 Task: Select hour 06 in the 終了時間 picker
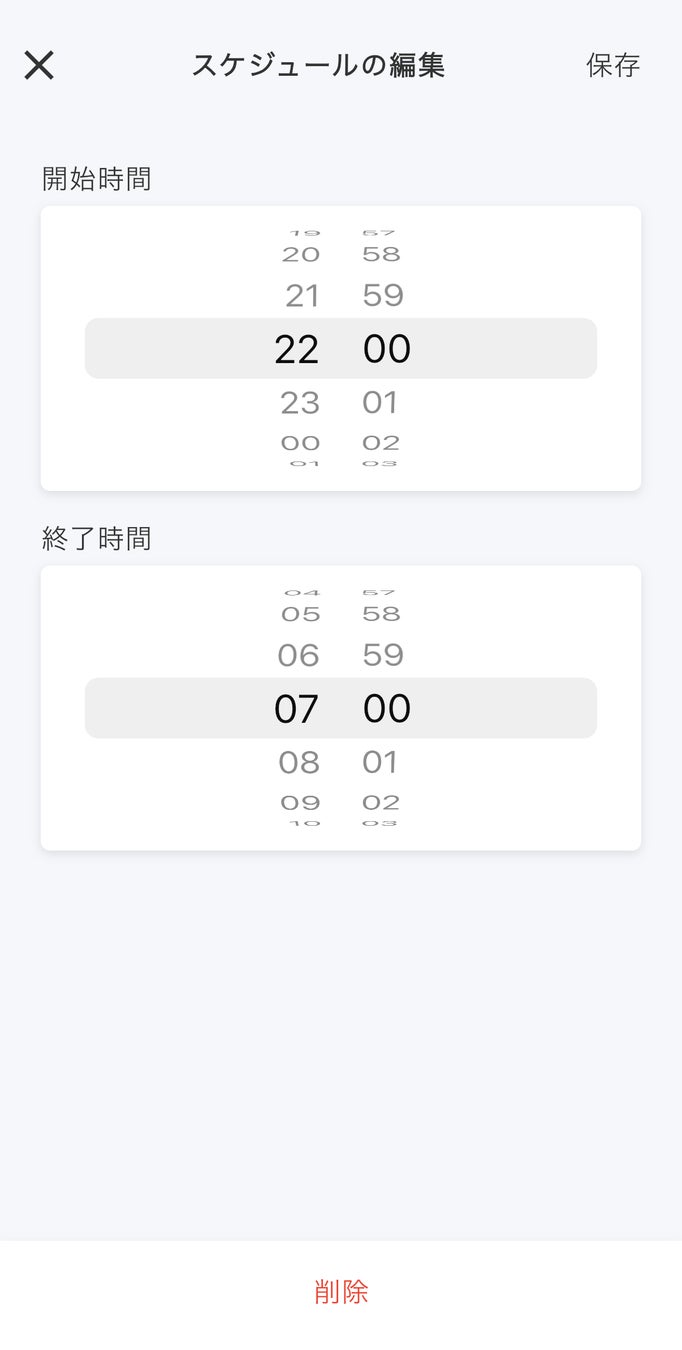coord(299,656)
